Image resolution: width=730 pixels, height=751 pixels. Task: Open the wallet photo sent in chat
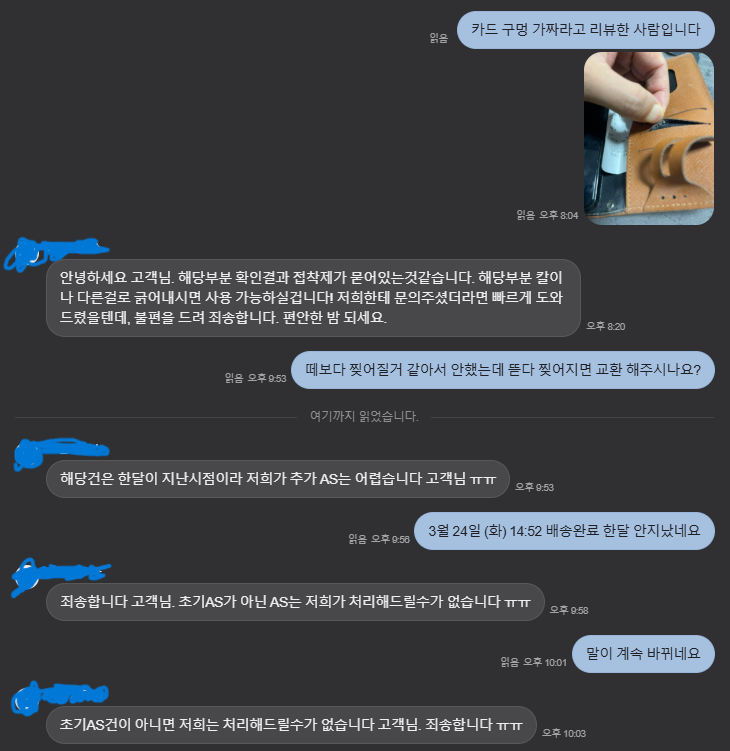tap(648, 138)
